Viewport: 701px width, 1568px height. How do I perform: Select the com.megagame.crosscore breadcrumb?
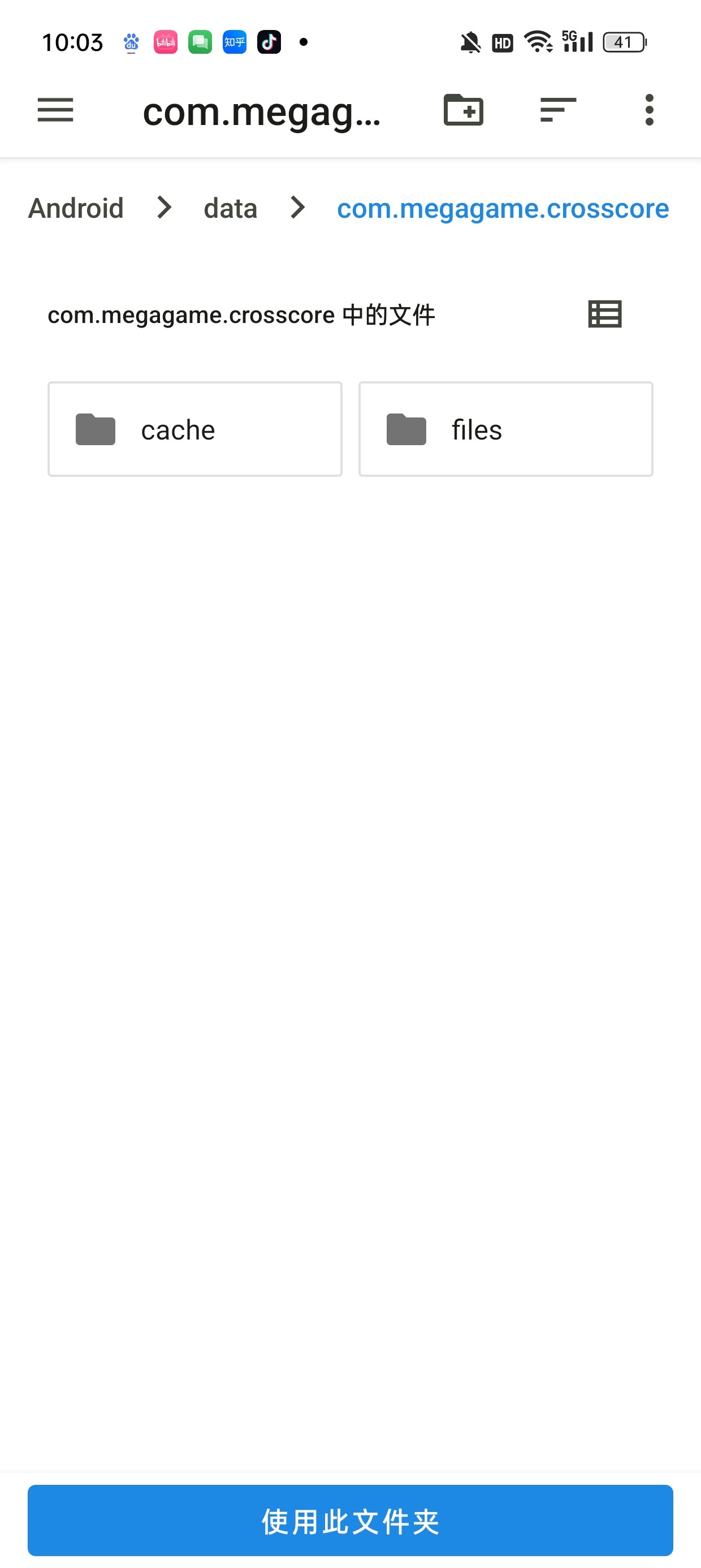click(503, 208)
